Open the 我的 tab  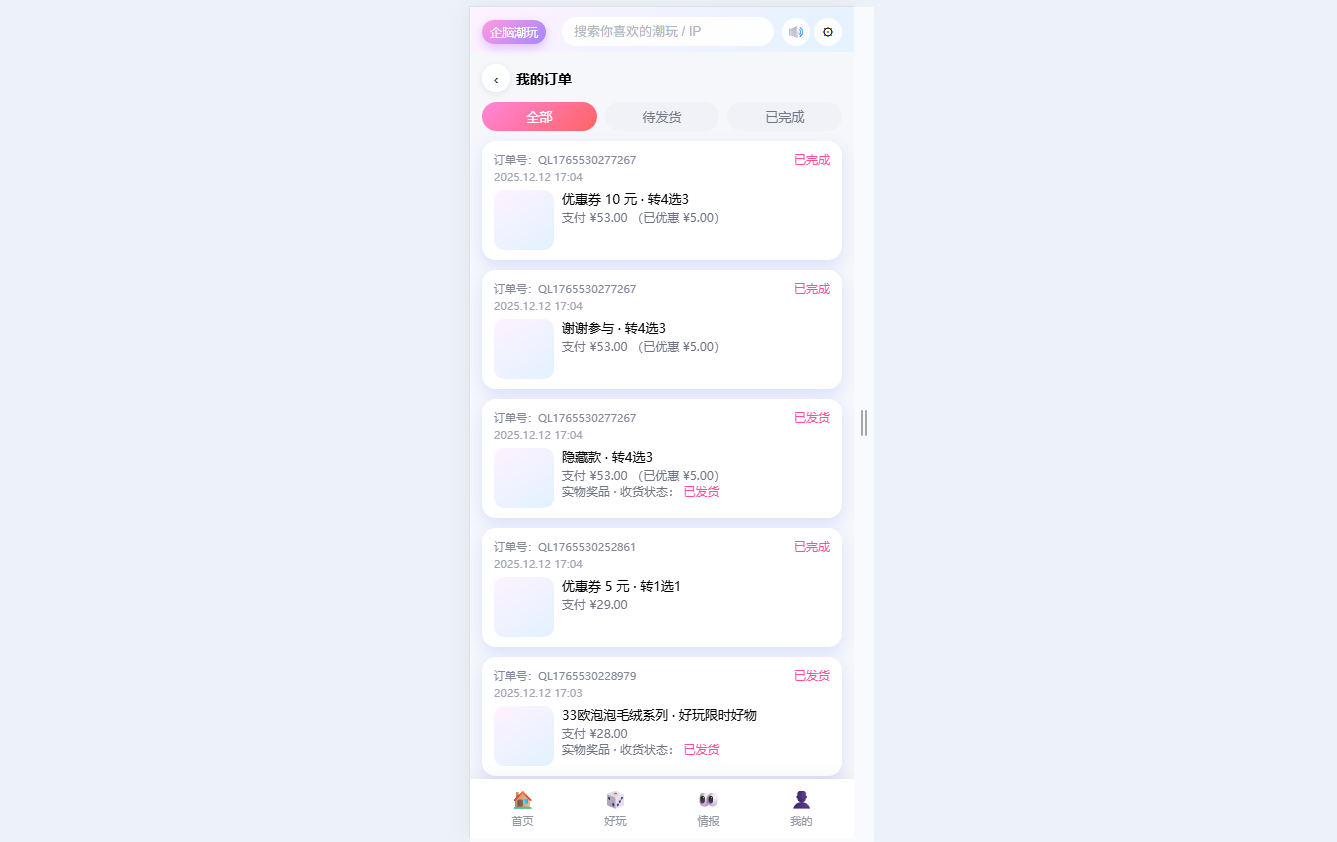click(x=801, y=808)
